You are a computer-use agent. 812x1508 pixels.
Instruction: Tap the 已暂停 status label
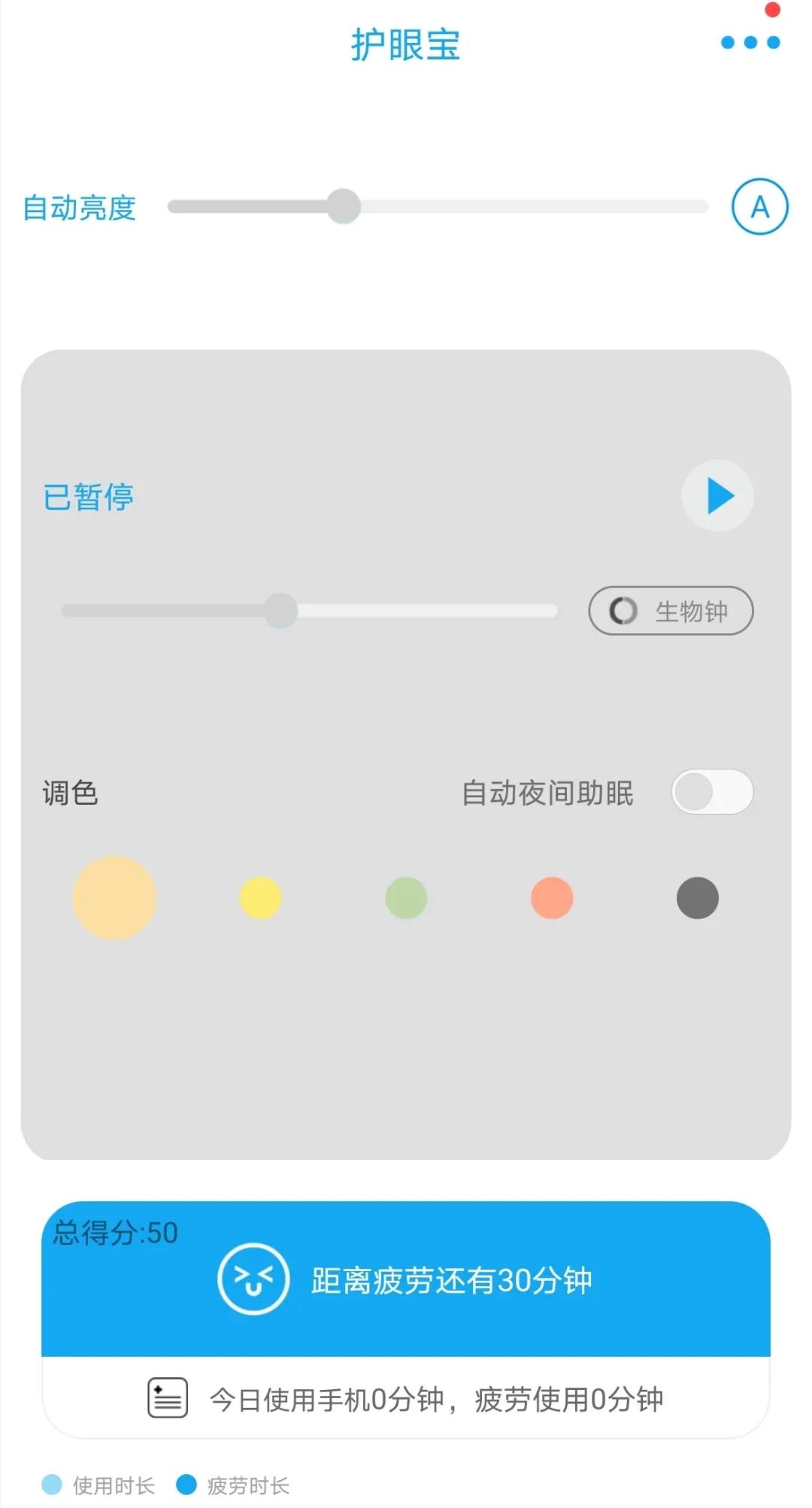[x=87, y=496]
